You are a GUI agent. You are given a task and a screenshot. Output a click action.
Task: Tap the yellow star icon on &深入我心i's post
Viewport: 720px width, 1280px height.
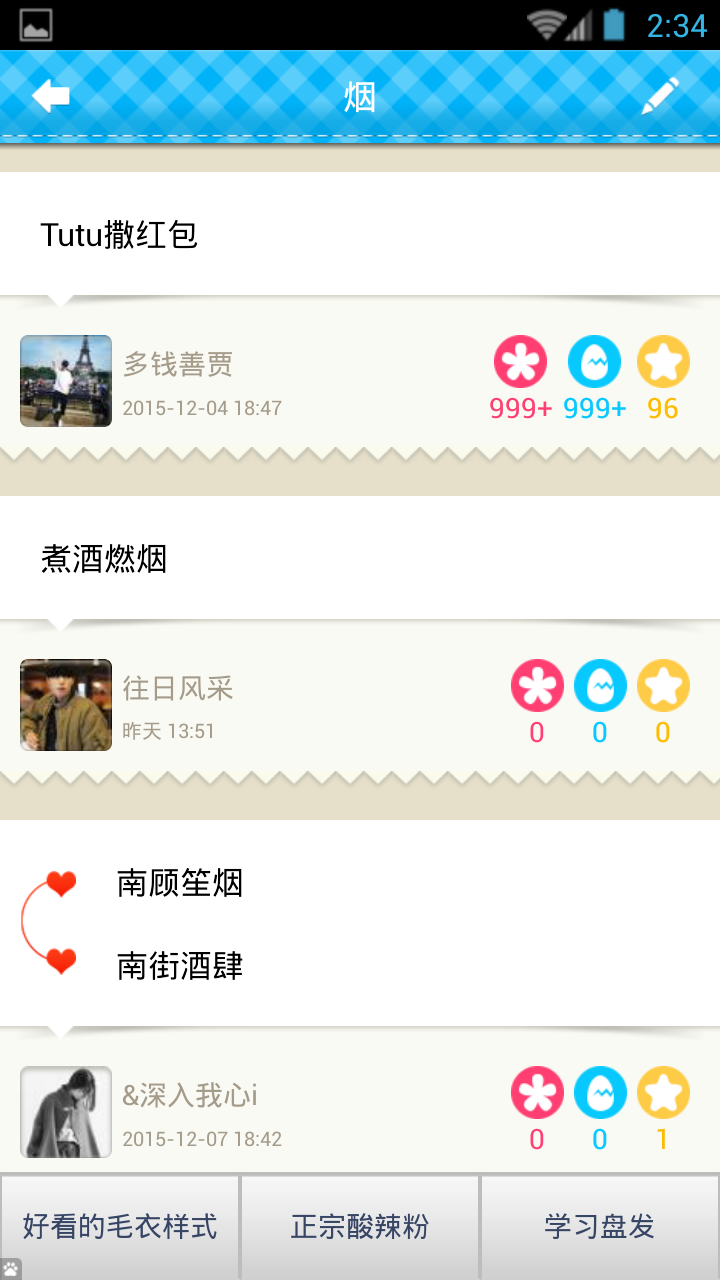[x=663, y=1093]
